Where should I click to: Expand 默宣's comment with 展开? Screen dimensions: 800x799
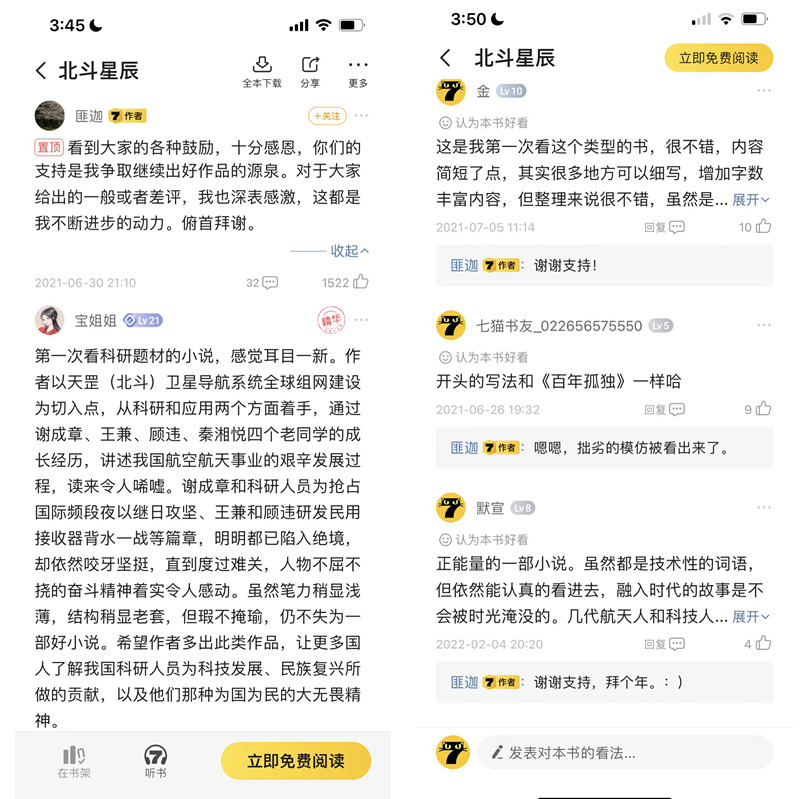751,617
